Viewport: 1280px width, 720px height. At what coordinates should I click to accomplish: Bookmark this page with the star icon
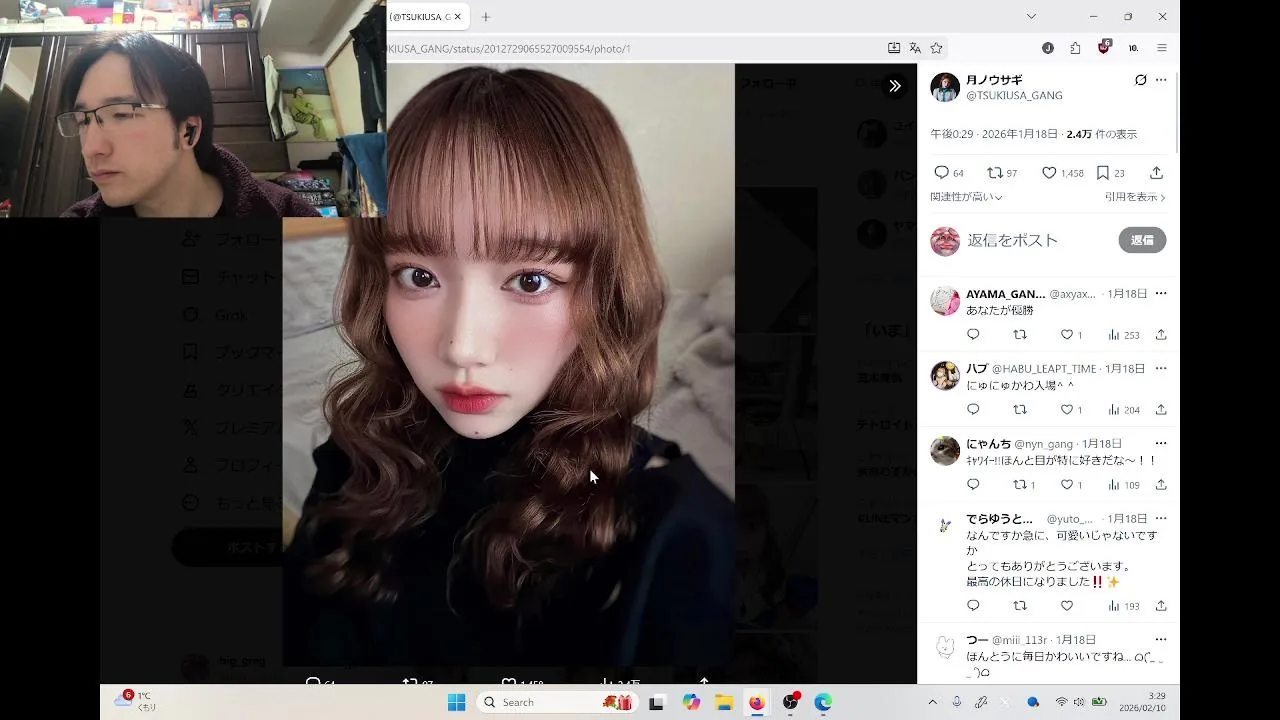[936, 48]
